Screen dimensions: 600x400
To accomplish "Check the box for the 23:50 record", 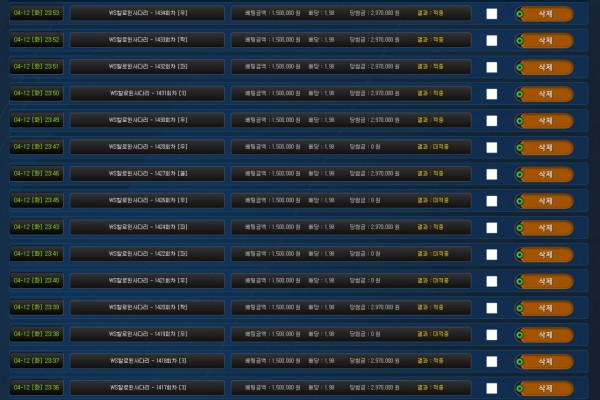I will click(491, 94).
